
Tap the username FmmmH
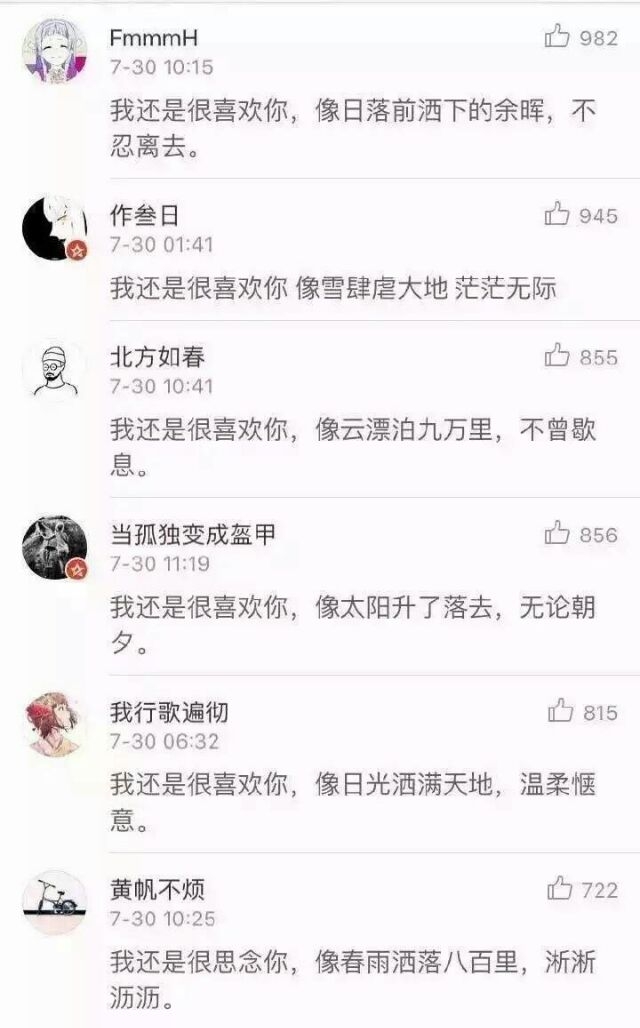pos(153,38)
